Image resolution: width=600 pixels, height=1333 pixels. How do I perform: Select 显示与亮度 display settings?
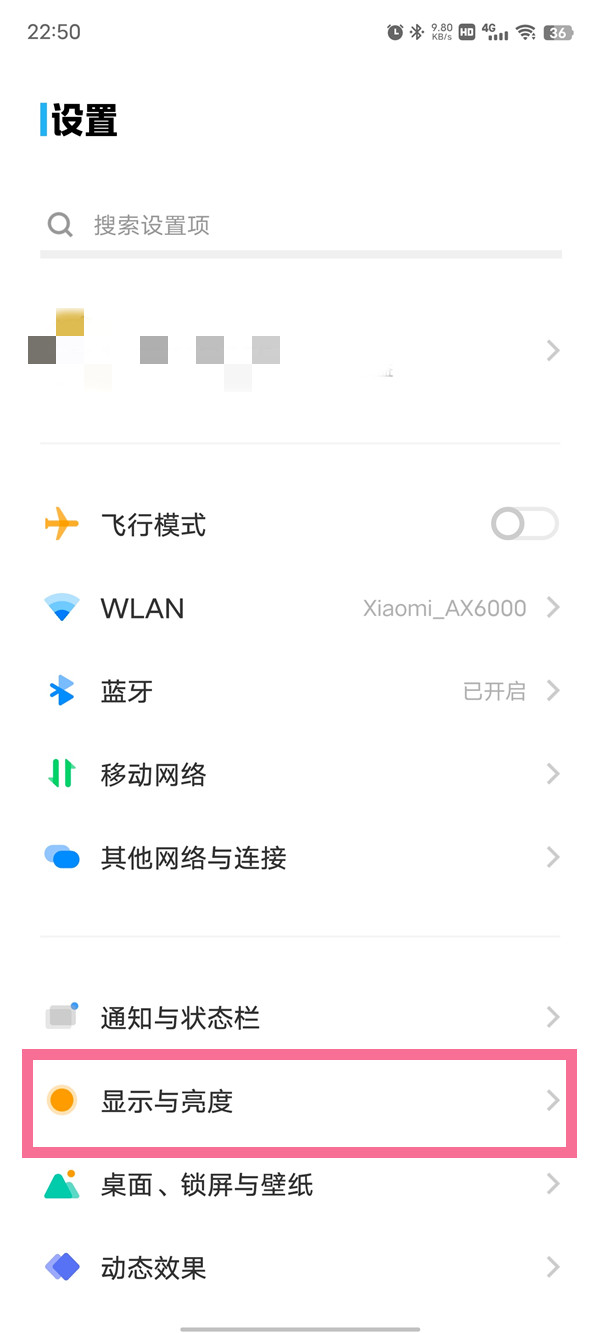point(300,1101)
